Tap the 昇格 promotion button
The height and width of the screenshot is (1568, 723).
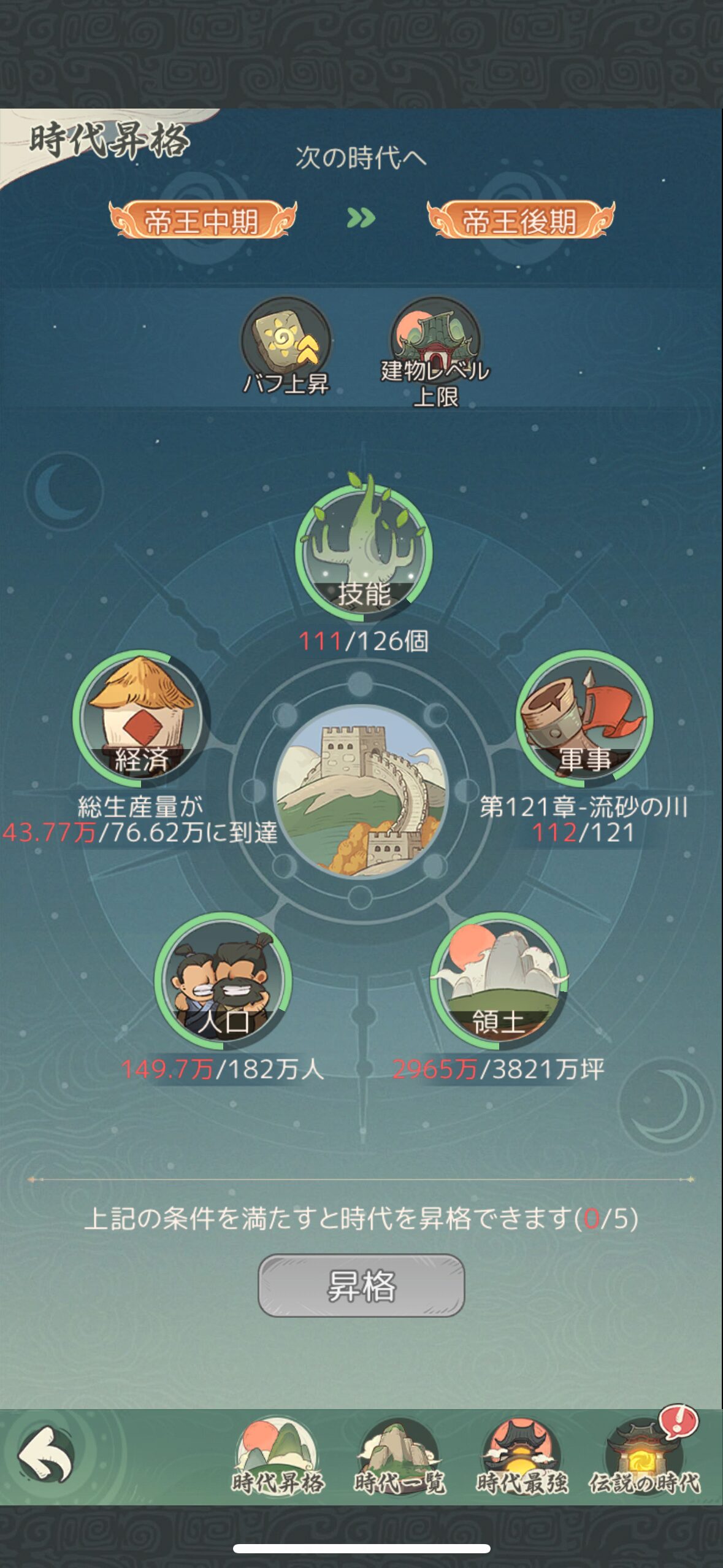tap(361, 1285)
